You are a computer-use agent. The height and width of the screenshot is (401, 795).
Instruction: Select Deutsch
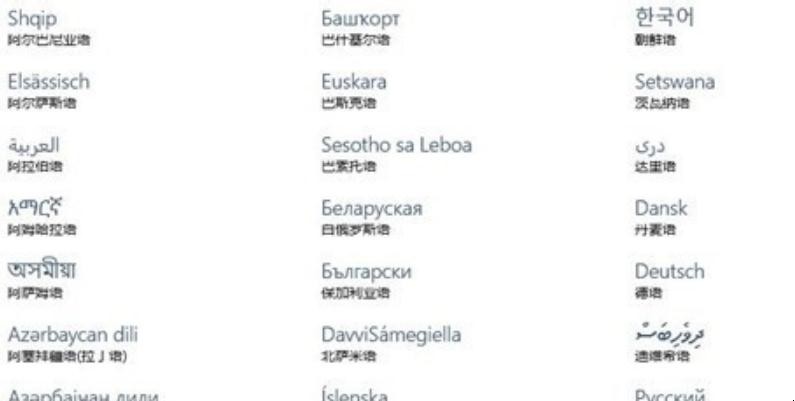click(x=669, y=271)
